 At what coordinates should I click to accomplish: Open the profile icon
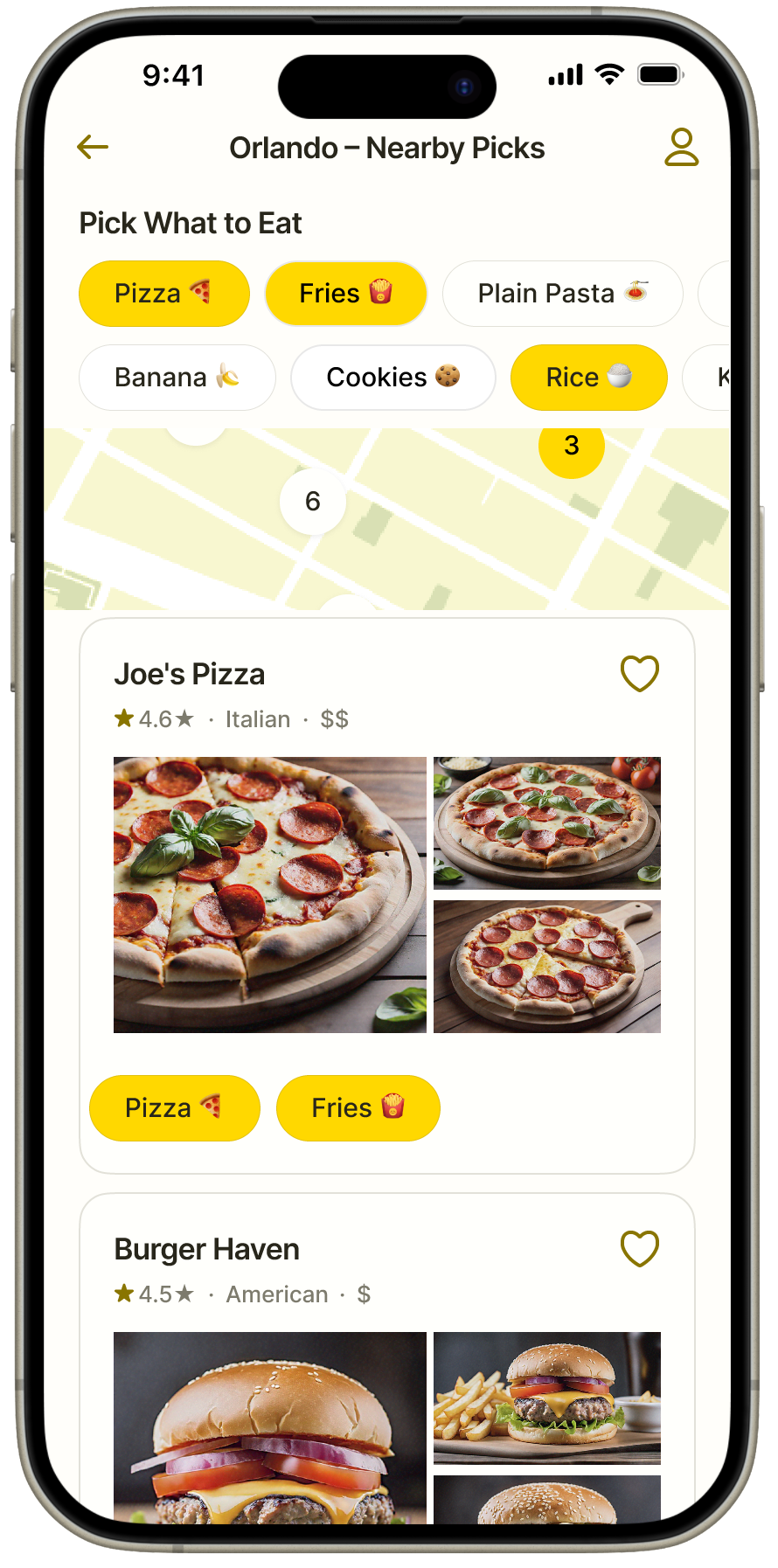[x=681, y=147]
